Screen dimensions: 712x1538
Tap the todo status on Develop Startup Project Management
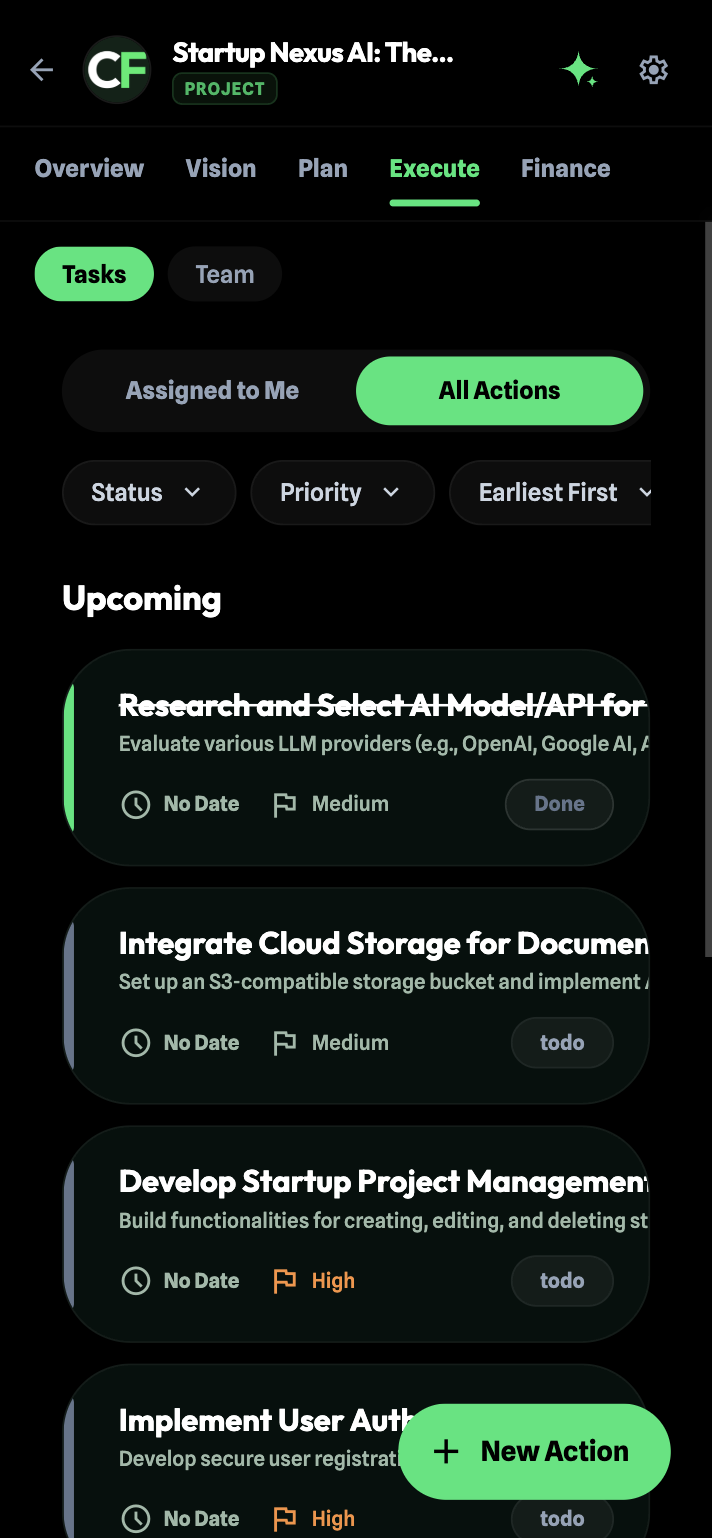562,1281
